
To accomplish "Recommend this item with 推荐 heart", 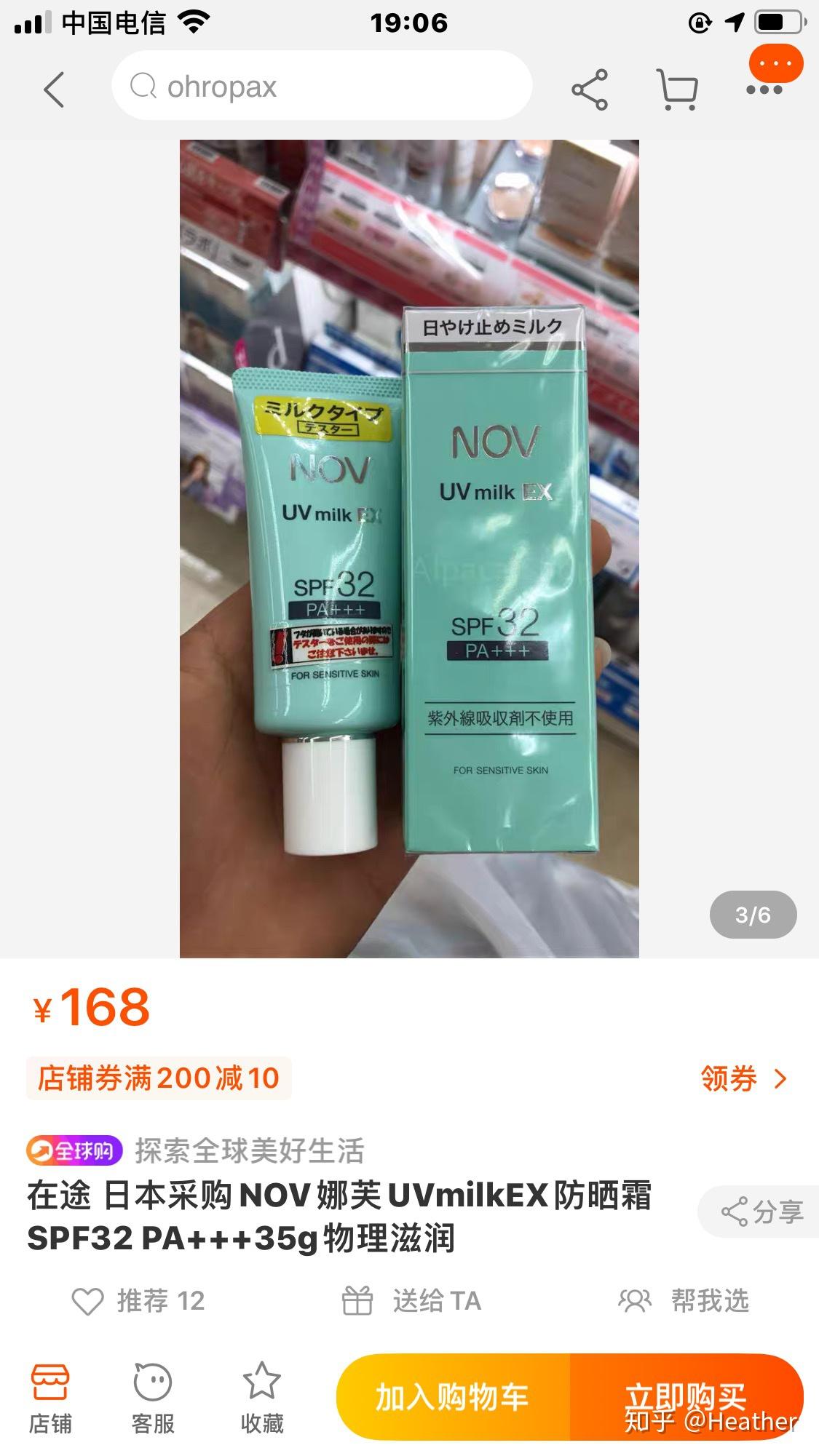I will pyautogui.click(x=138, y=1301).
